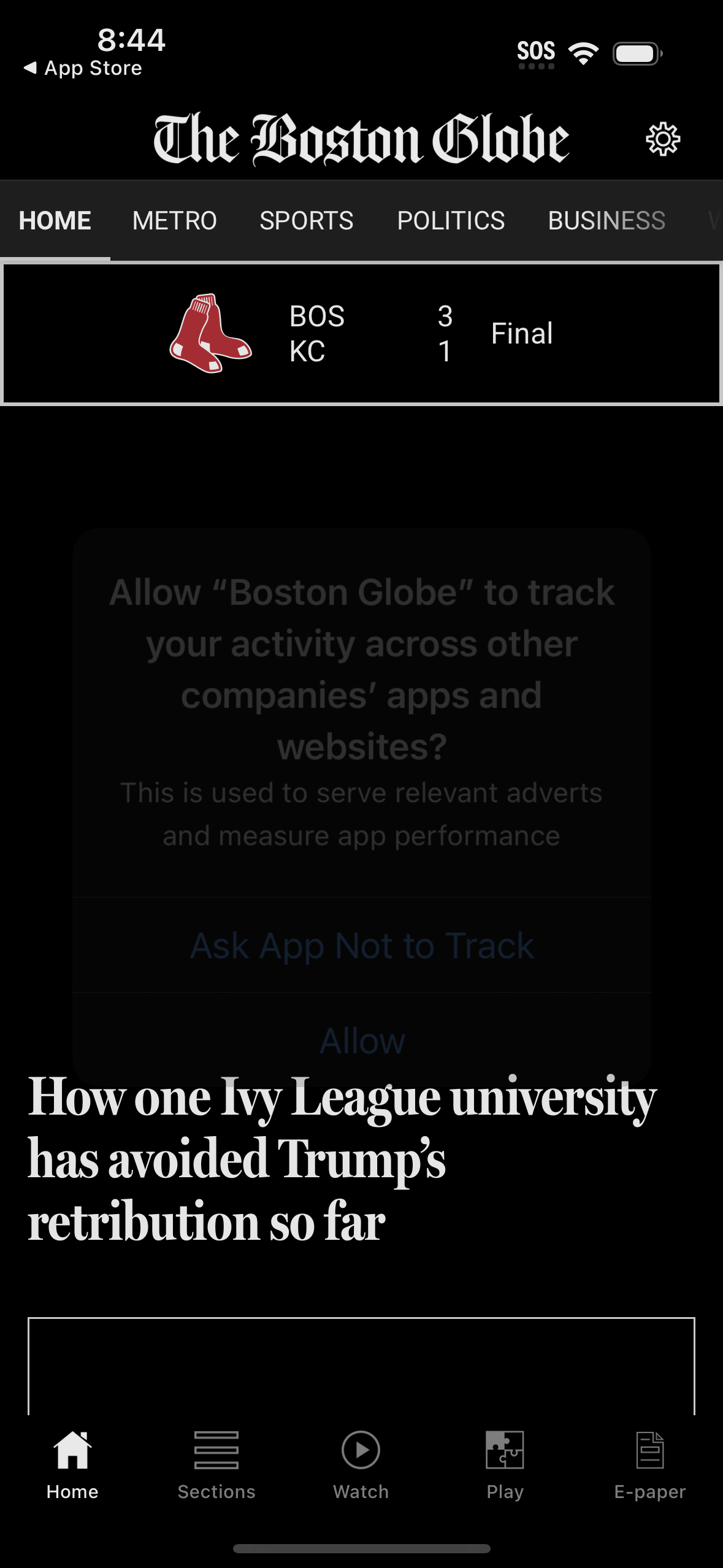Allow tracking in the permission dialog

[x=361, y=1039]
